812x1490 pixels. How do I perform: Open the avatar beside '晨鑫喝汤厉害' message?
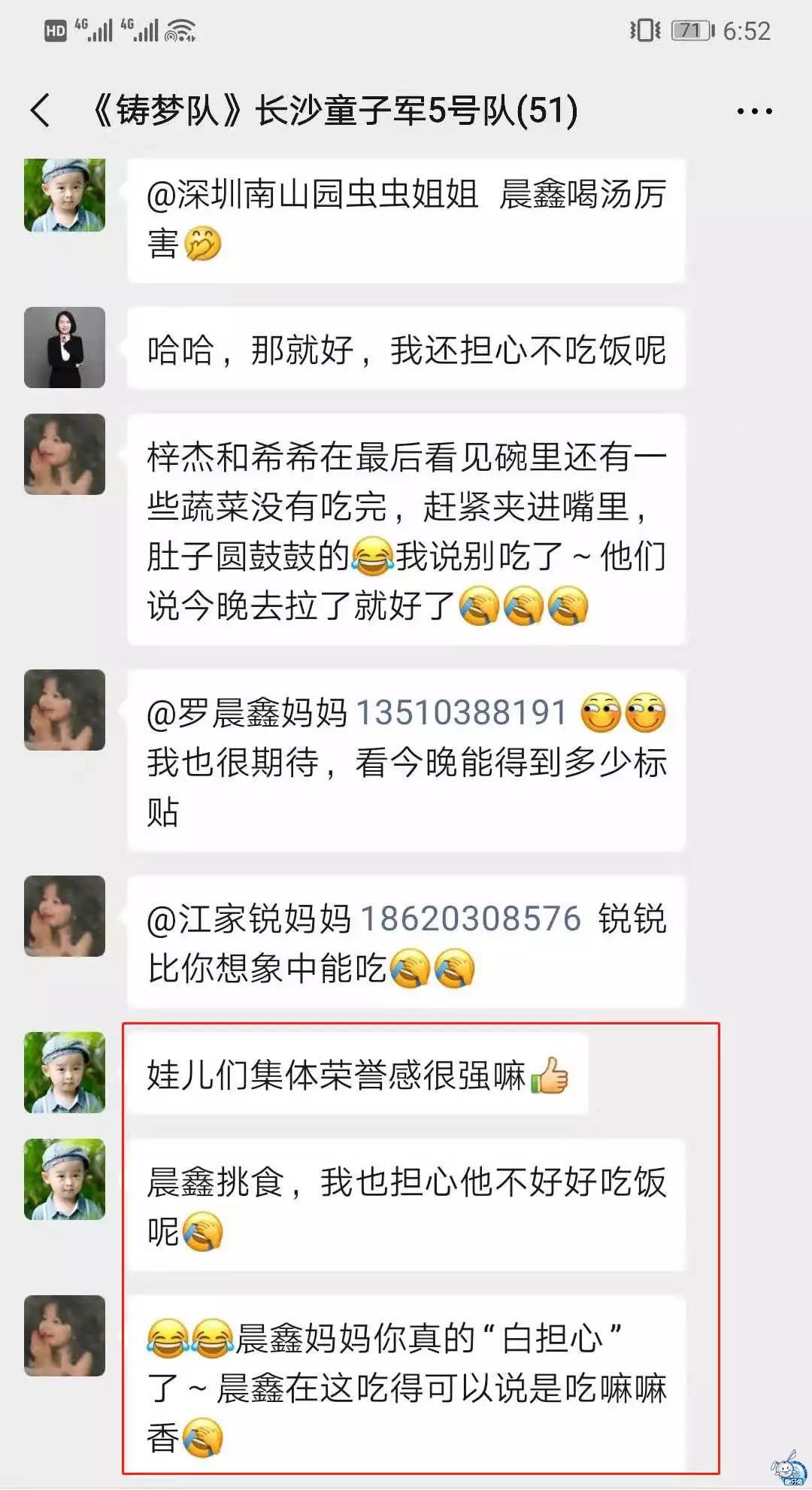coord(65,195)
